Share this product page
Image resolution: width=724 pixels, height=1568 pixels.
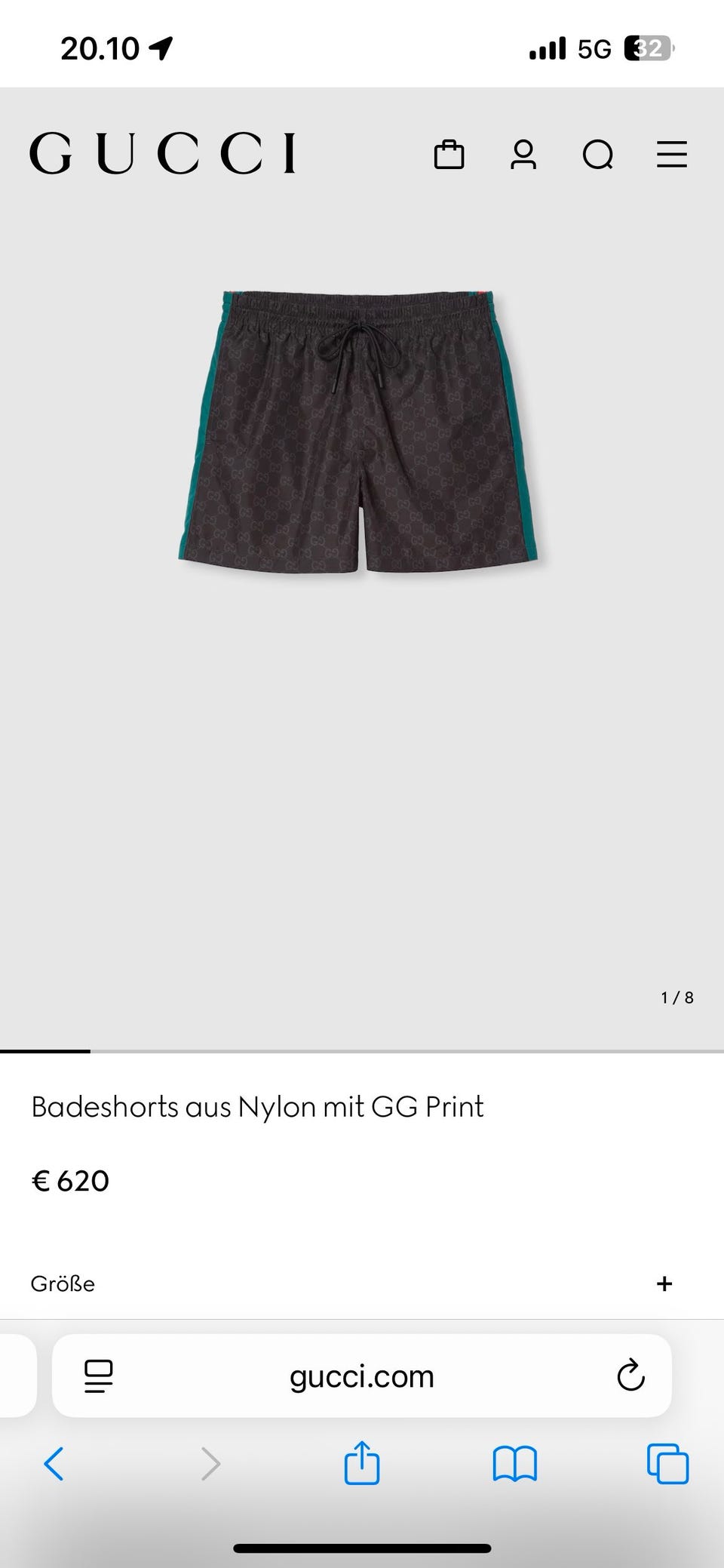point(362,1464)
